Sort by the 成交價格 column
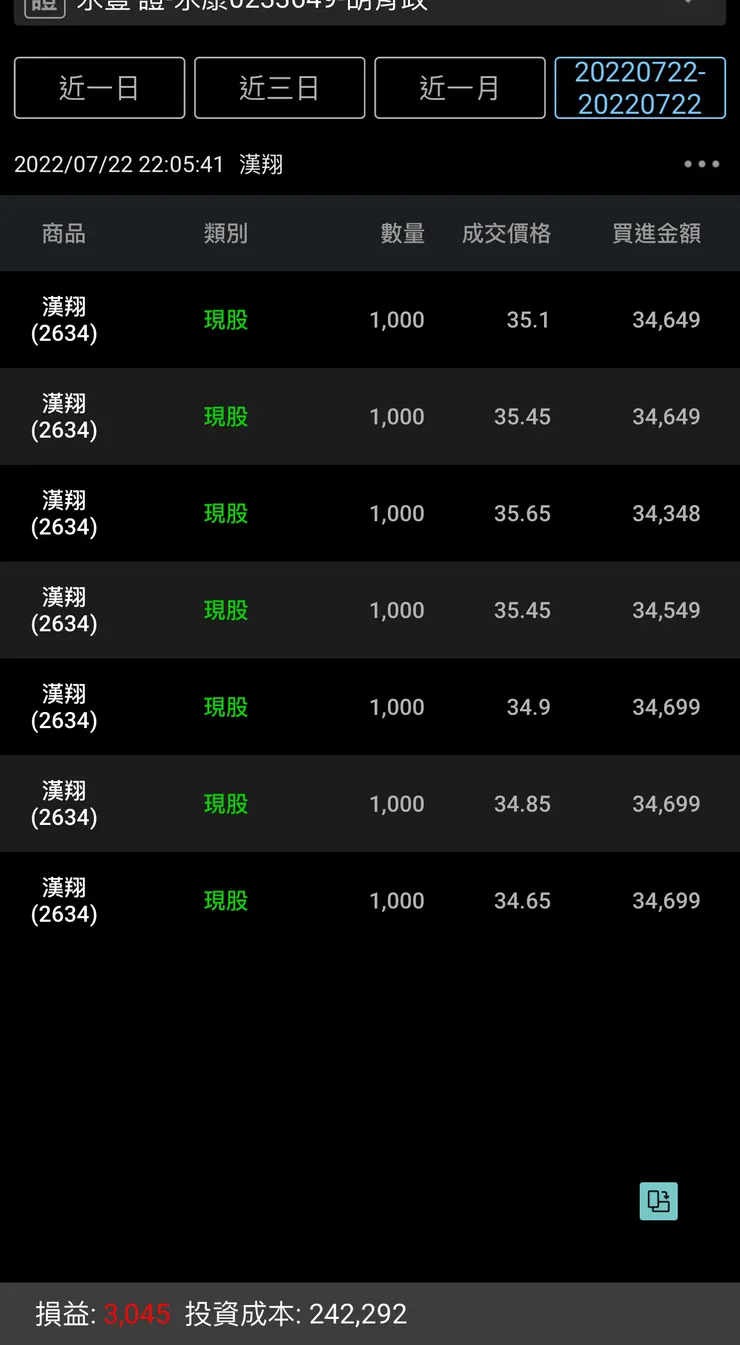This screenshot has height=1345, width=740. [x=507, y=233]
